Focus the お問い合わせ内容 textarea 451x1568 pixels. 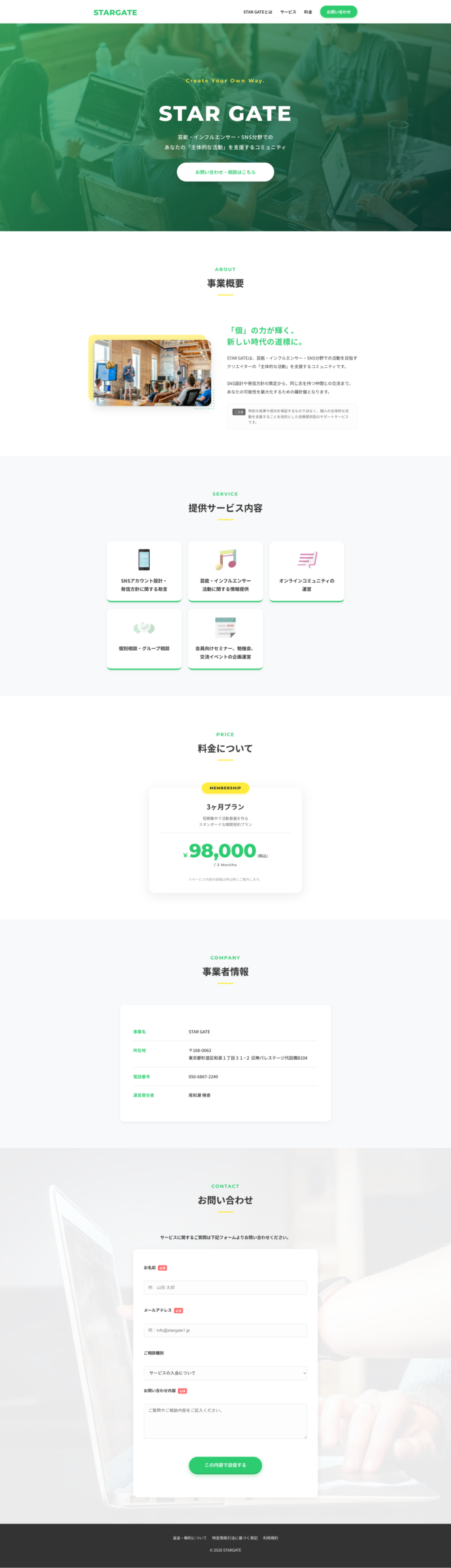coord(225,1420)
